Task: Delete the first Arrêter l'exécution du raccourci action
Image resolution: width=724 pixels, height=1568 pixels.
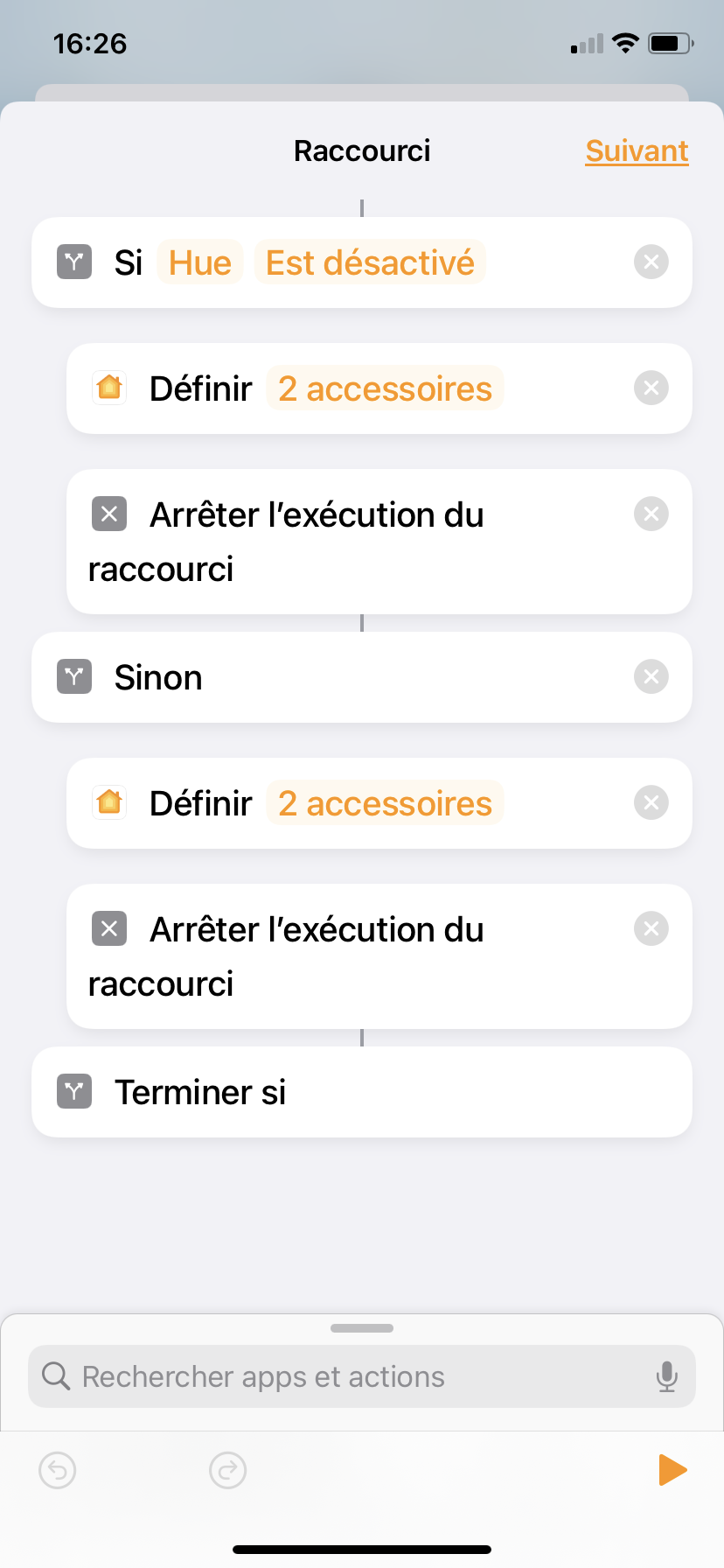Action: [651, 514]
